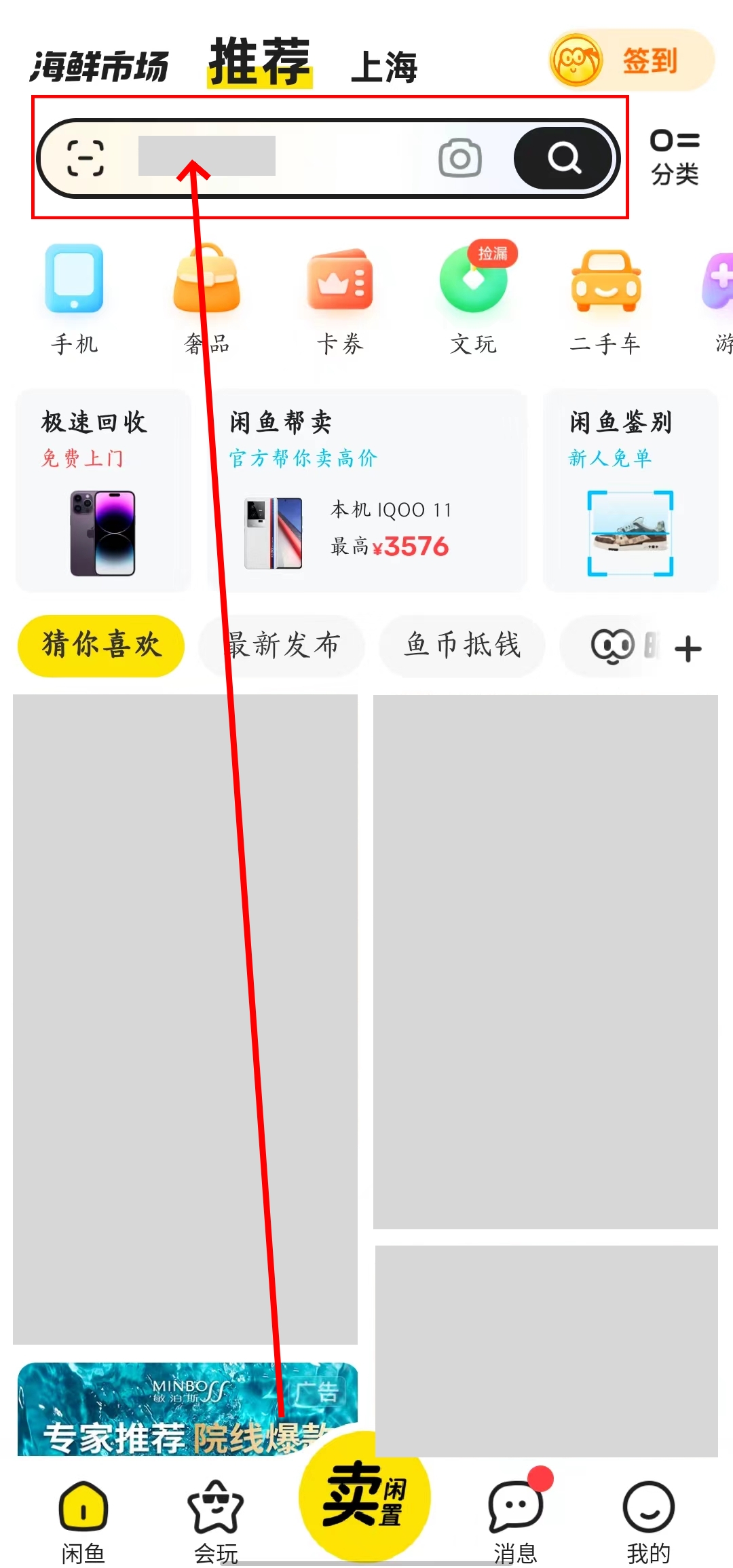The width and height of the screenshot is (733, 1568).
Task: Go to the 消息 messages tab
Action: 515,1518
